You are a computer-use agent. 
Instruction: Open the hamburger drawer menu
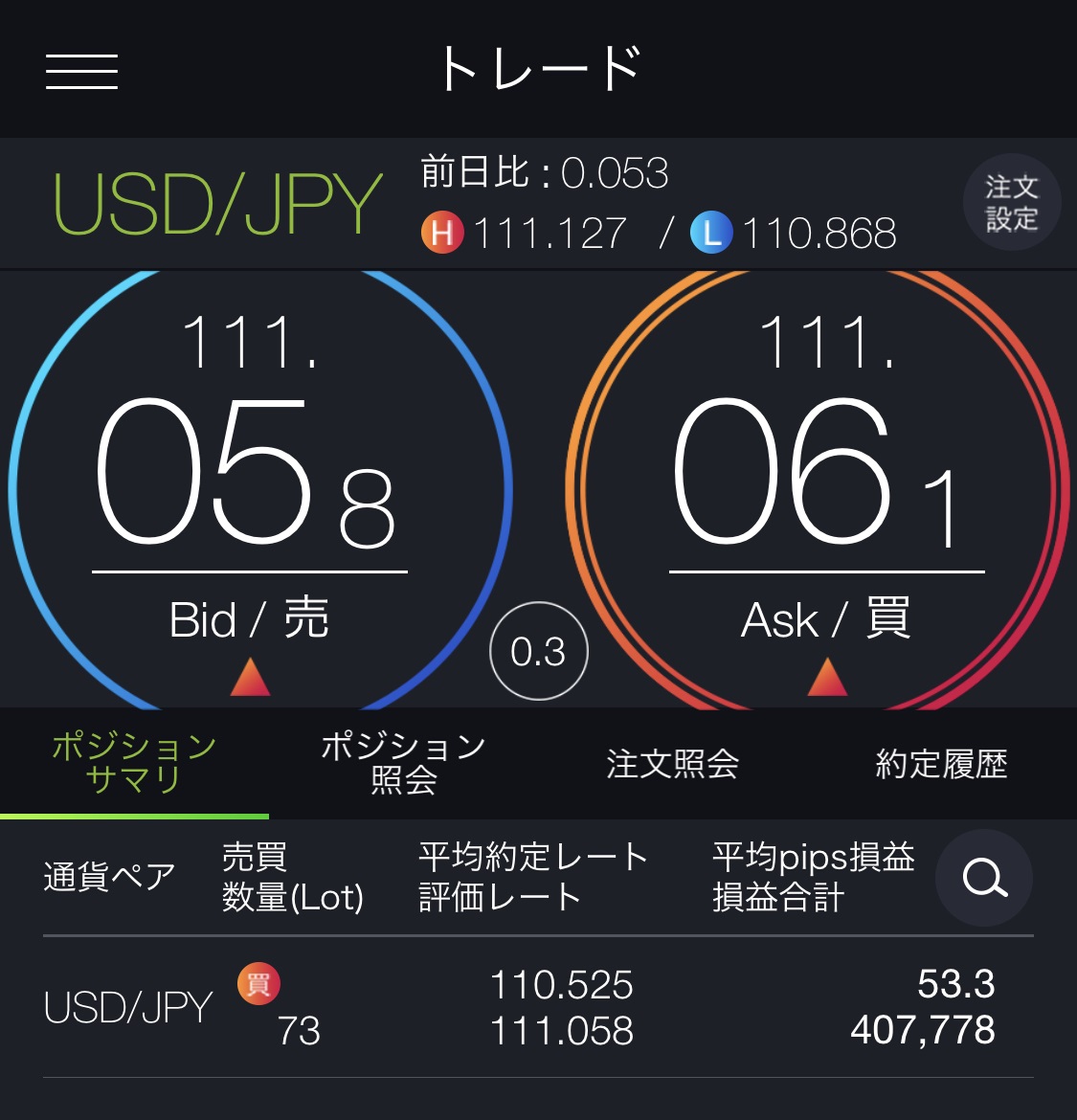tap(81, 72)
